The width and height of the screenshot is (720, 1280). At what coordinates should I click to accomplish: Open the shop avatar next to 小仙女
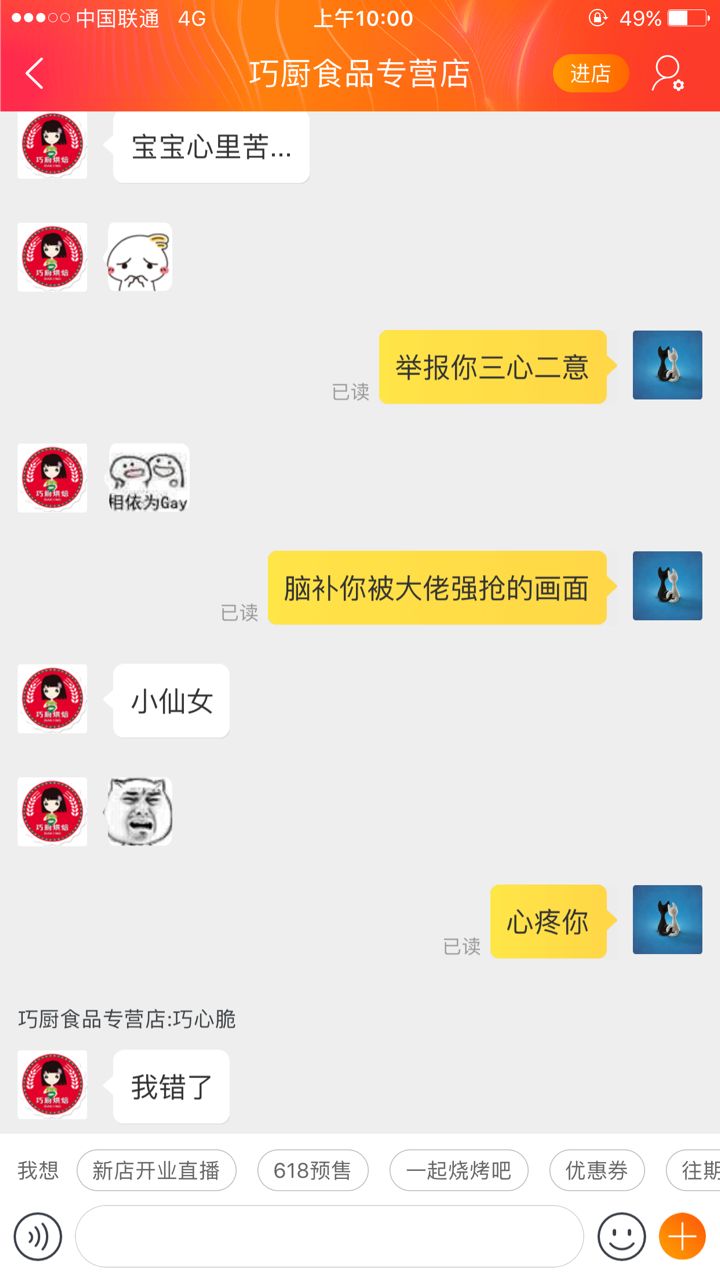tap(52, 699)
